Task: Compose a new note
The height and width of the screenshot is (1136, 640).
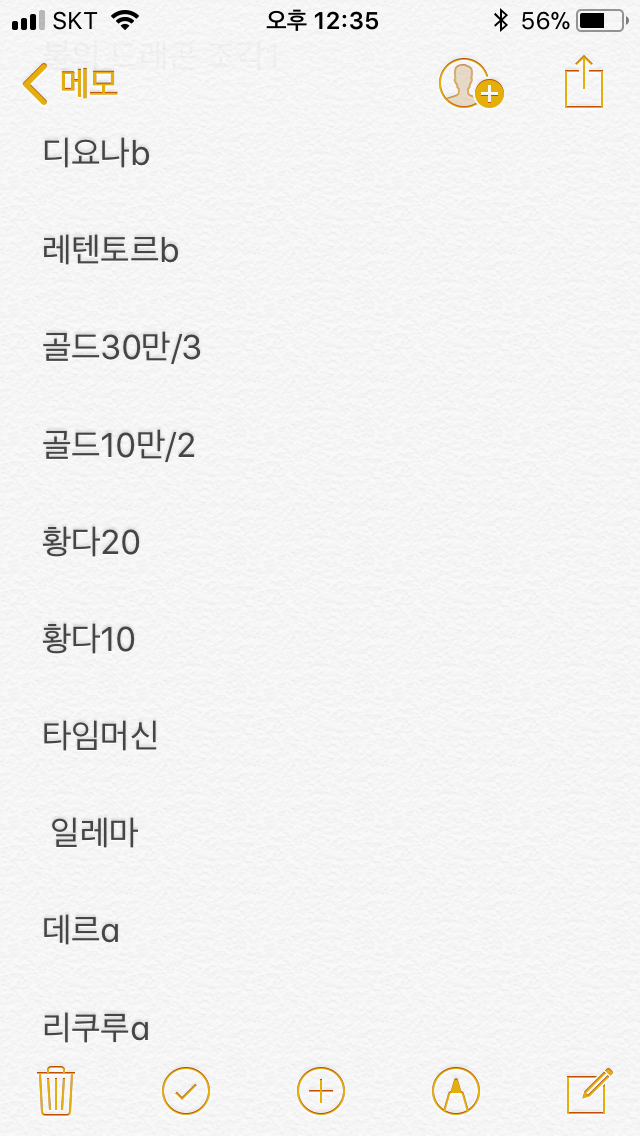Action: (588, 1090)
